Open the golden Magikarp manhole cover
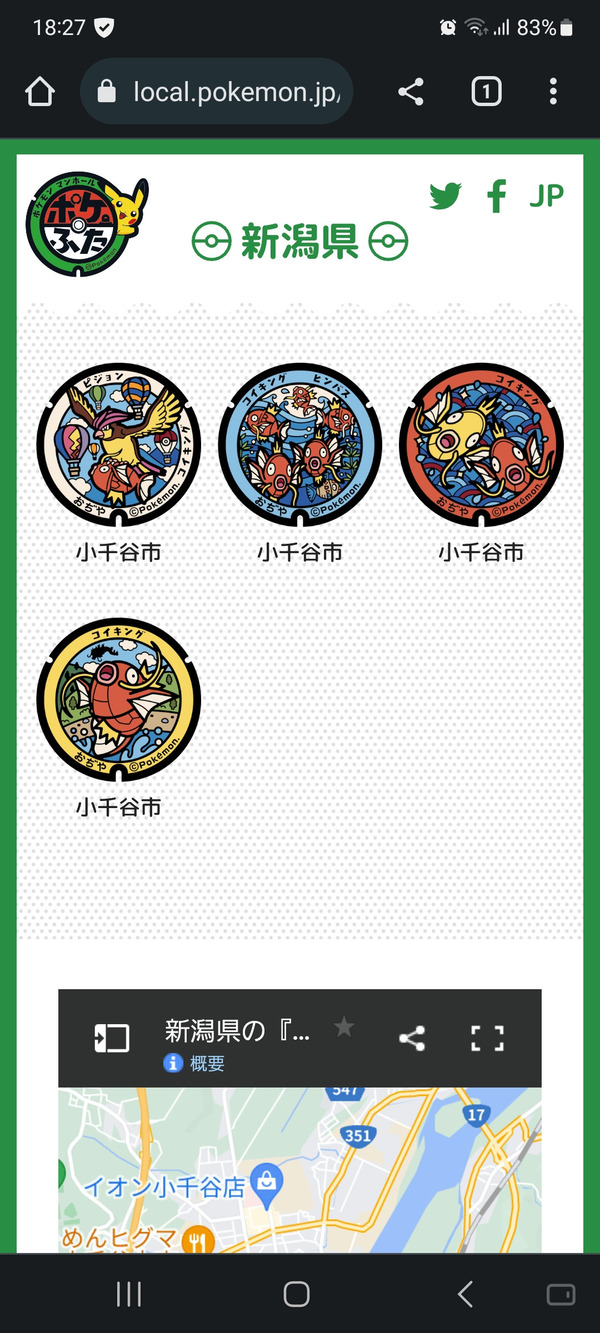600x1333 pixels. pos(481,445)
